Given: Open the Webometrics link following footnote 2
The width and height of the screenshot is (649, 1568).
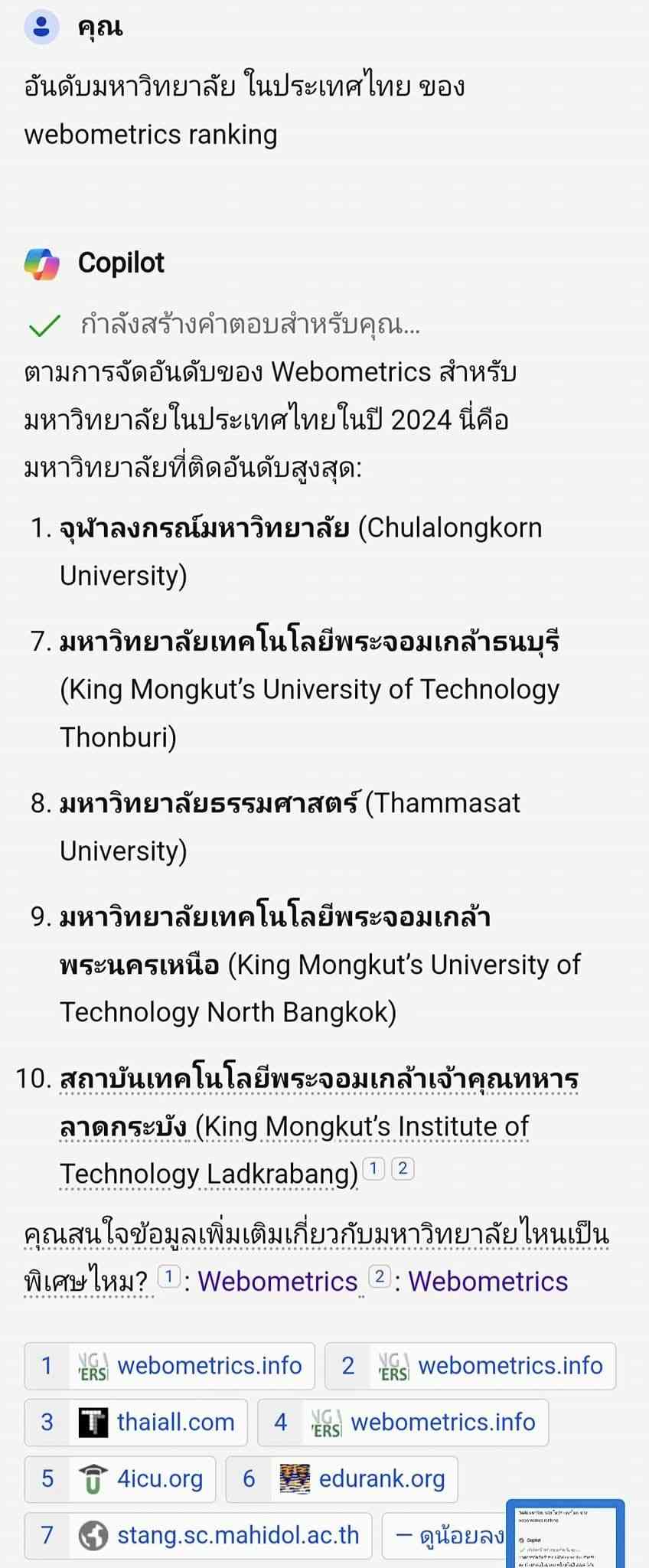Looking at the screenshot, I should pyautogui.click(x=488, y=1281).
